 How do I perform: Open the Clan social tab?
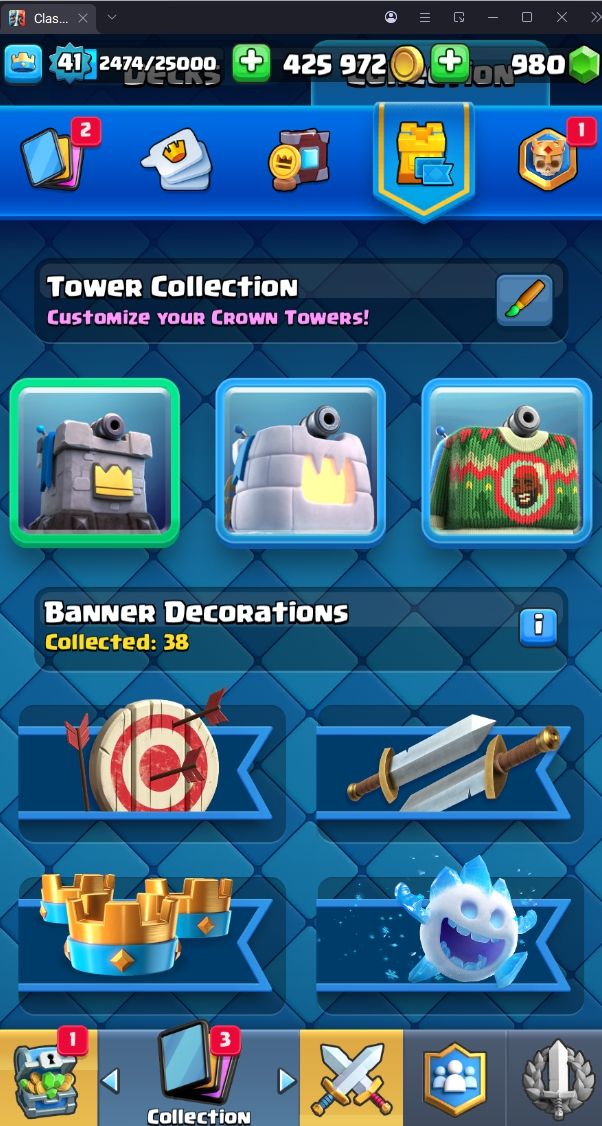coord(454,1078)
